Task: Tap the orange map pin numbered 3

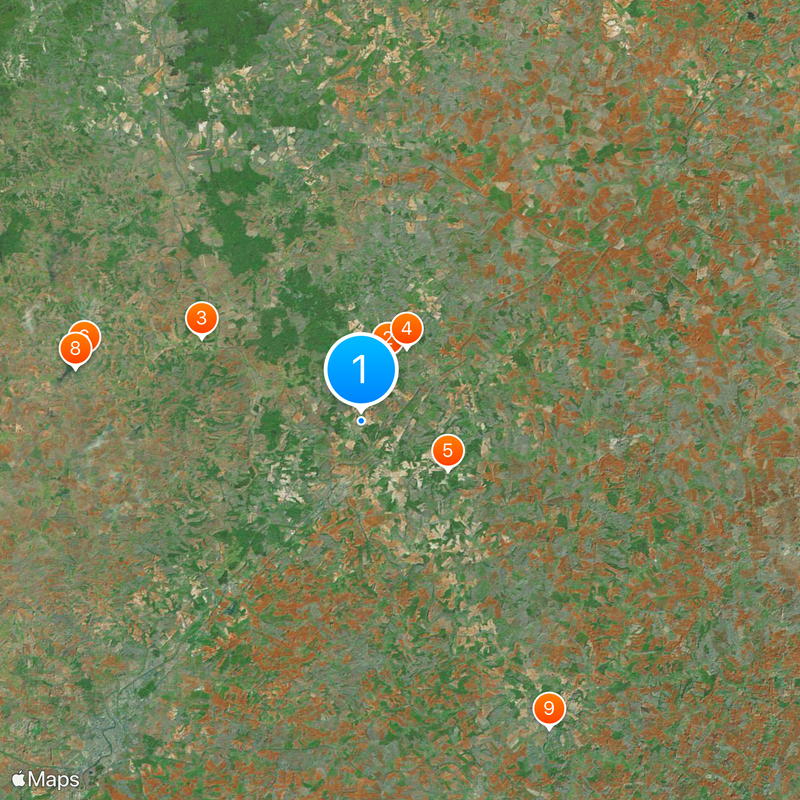Action: 201,319
